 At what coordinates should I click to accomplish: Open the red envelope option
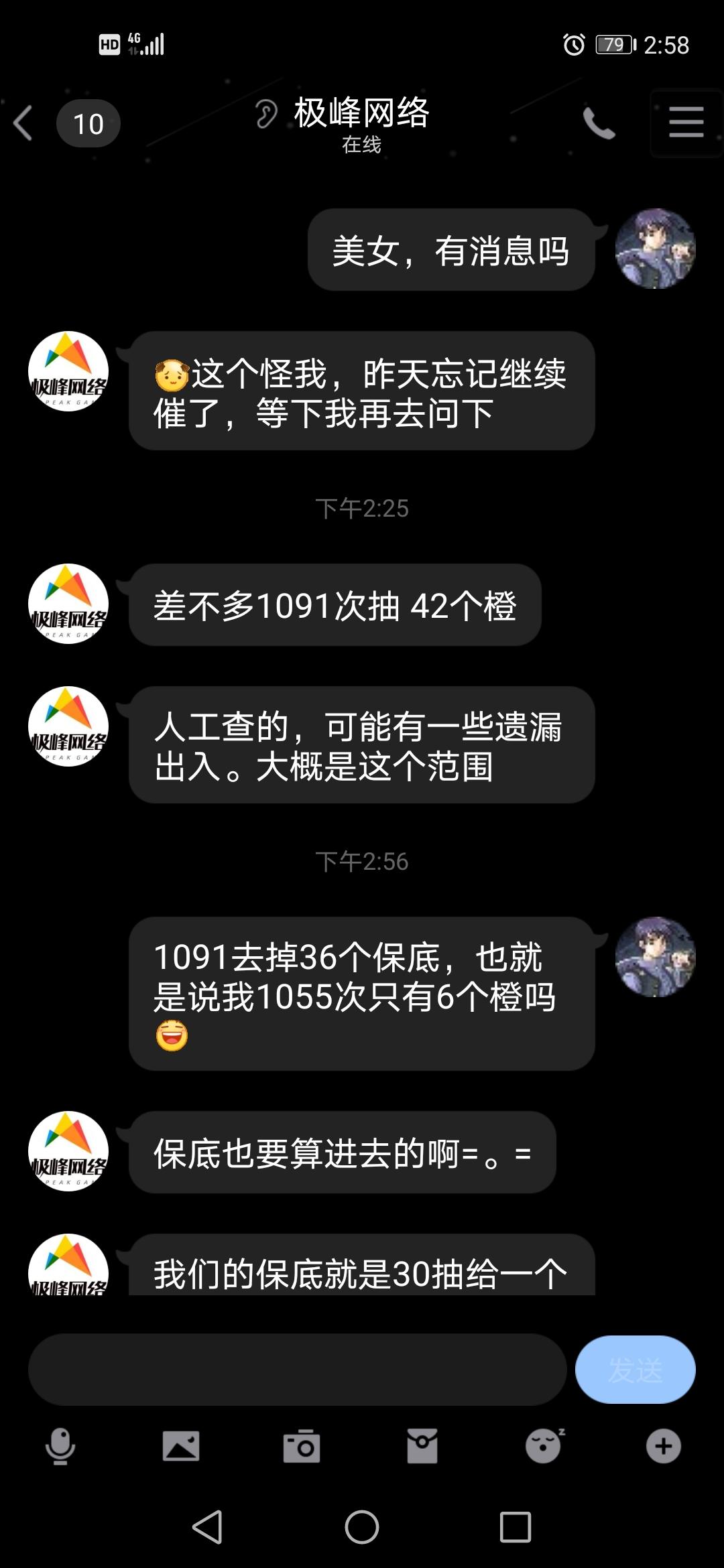tap(422, 1445)
